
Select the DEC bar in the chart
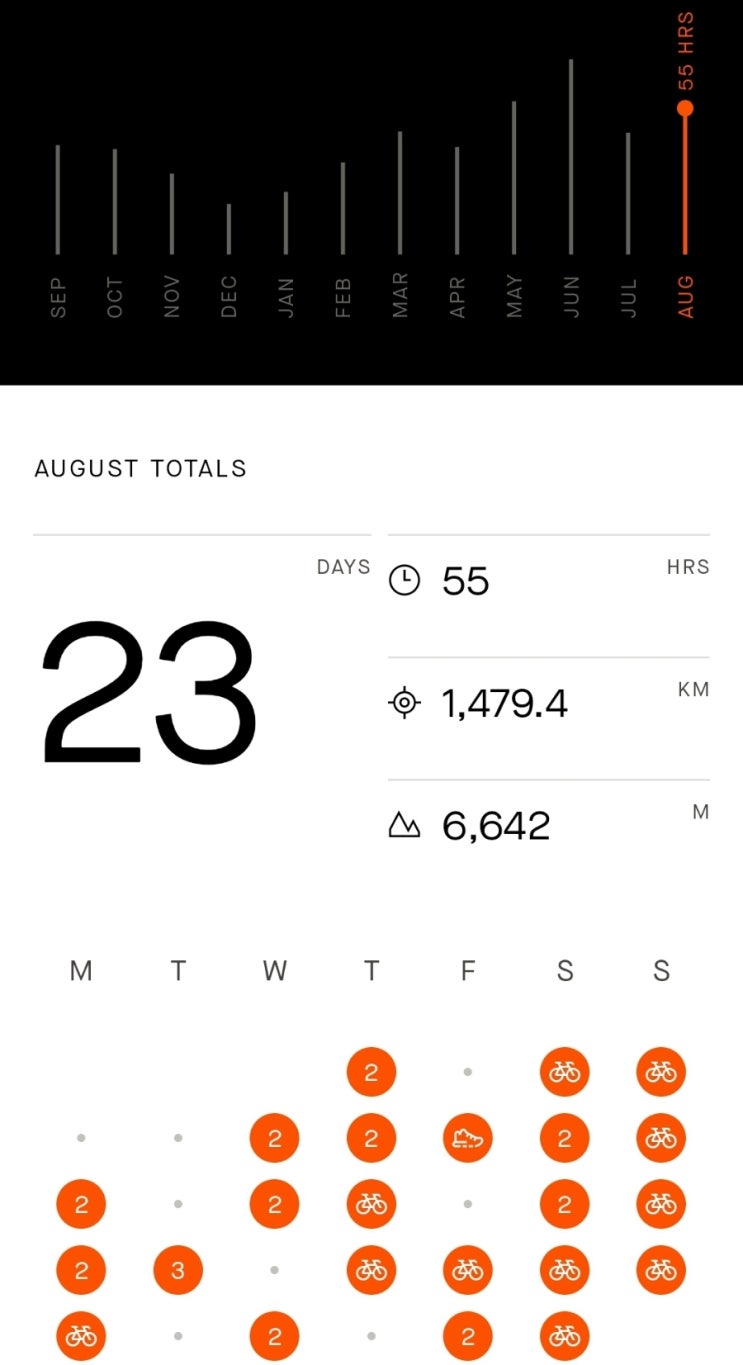(229, 229)
